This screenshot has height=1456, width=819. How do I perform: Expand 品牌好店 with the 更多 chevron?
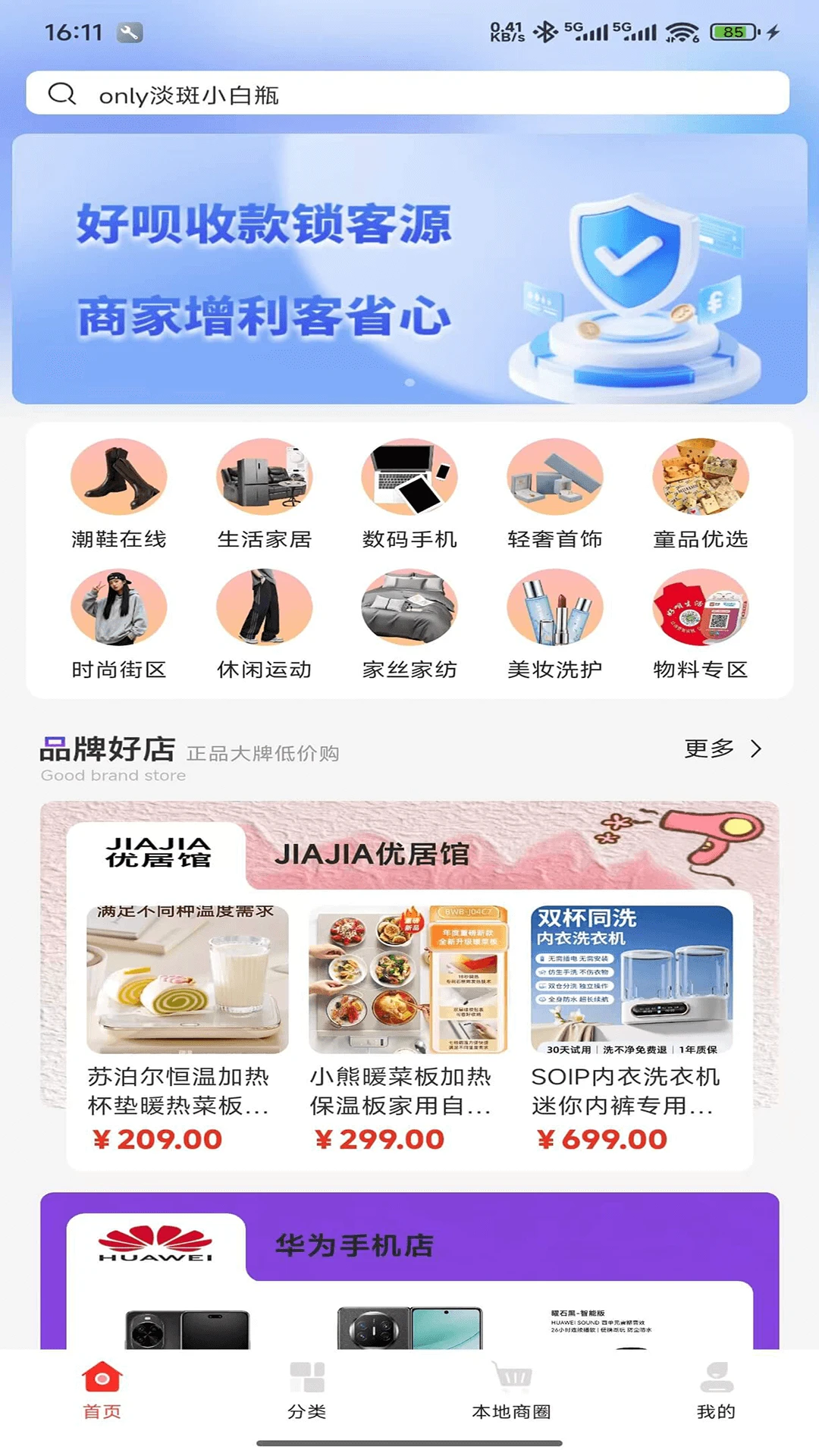pyautogui.click(x=756, y=748)
